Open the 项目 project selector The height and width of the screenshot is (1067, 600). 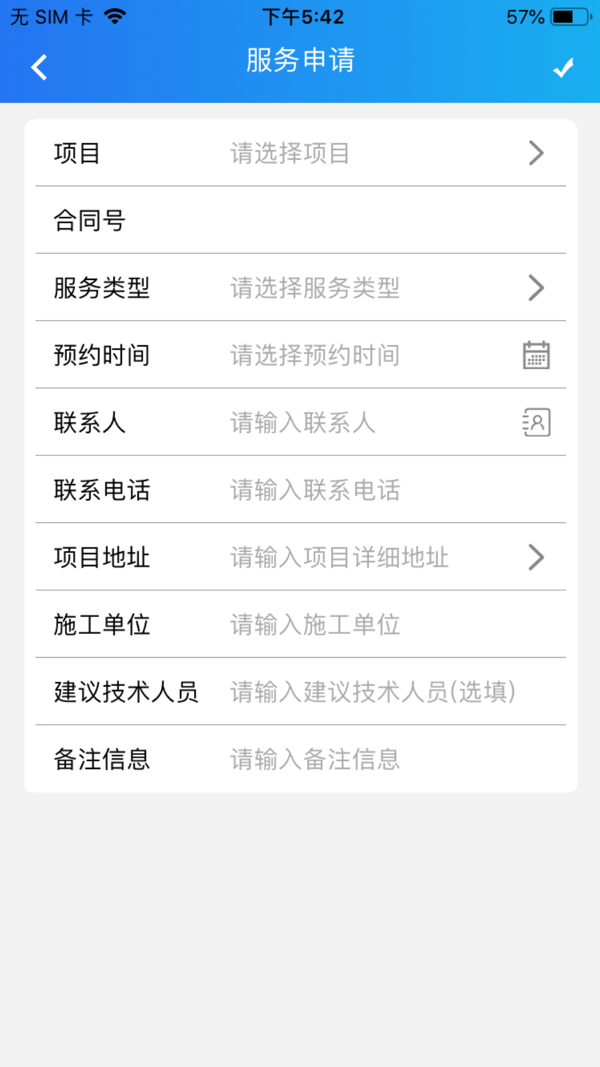pyautogui.click(x=380, y=153)
